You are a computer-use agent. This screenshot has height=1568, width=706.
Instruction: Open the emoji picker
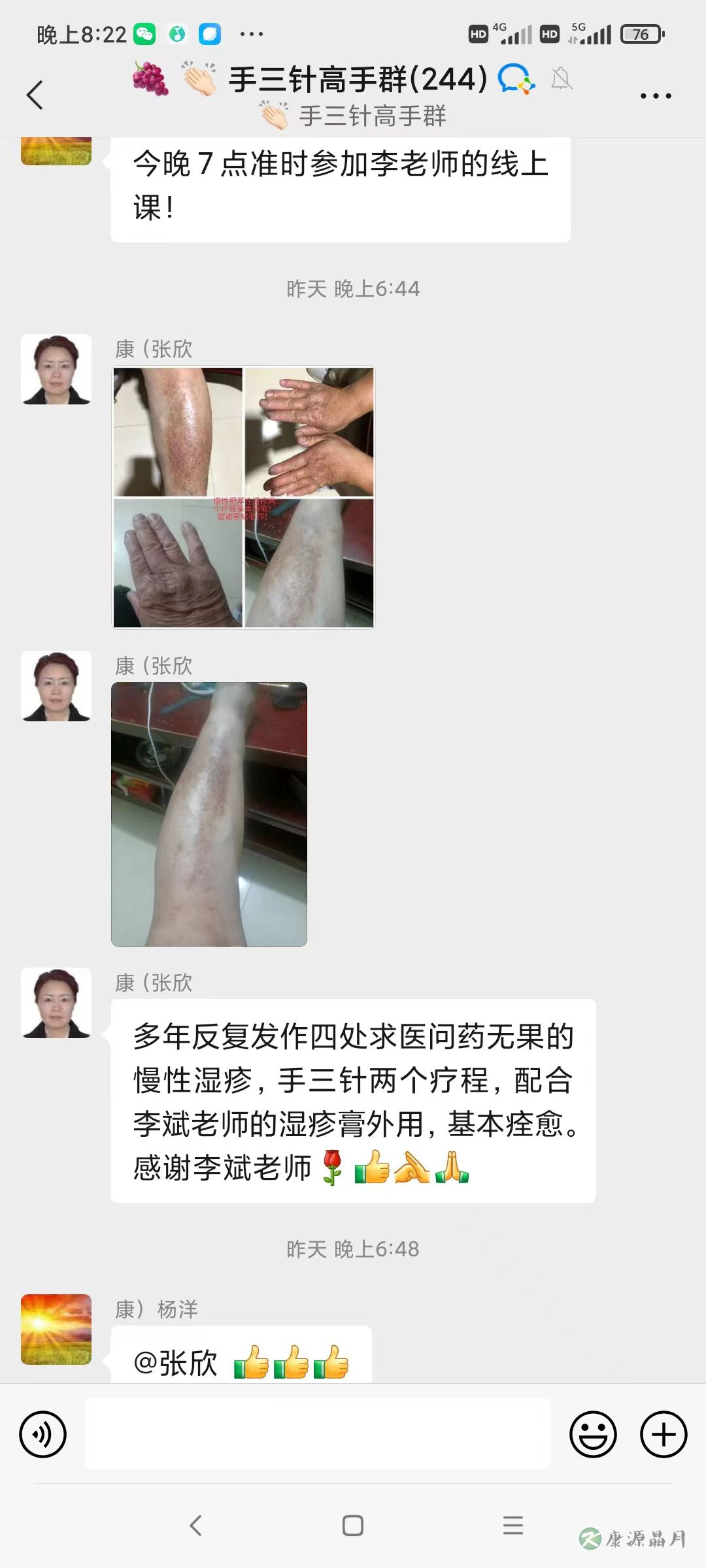pyautogui.click(x=593, y=1434)
